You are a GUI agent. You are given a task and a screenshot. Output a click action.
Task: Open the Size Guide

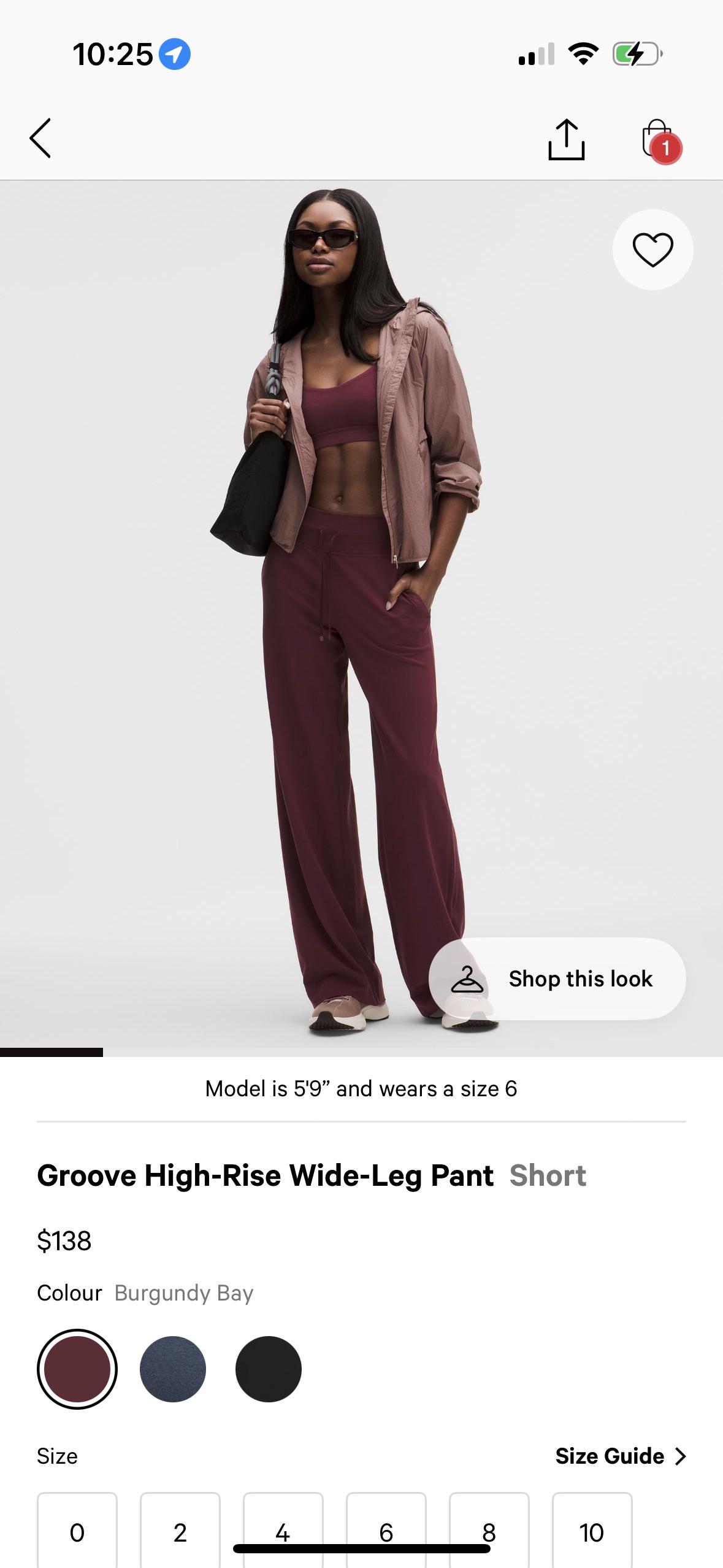point(620,1456)
